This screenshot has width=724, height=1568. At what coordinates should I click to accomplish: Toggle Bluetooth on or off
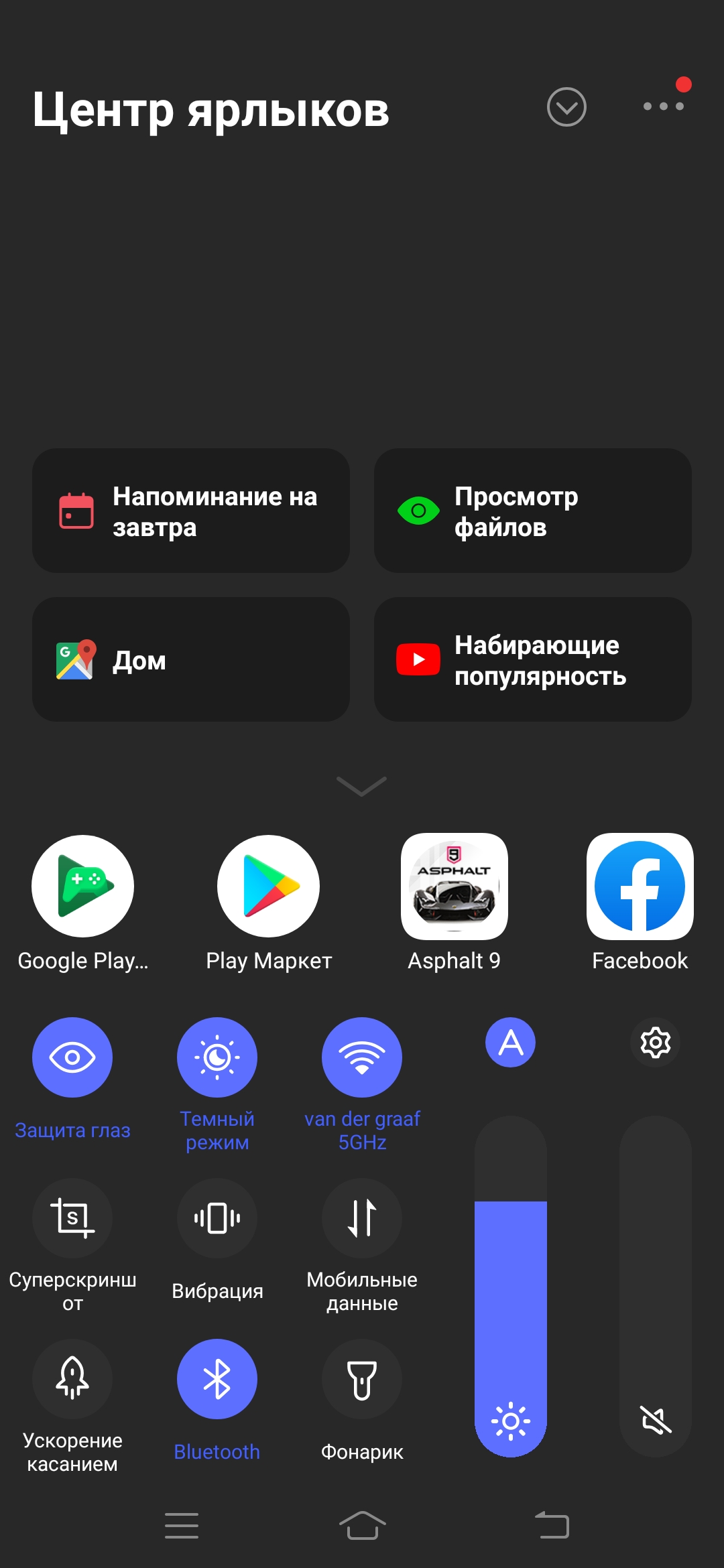click(217, 1378)
